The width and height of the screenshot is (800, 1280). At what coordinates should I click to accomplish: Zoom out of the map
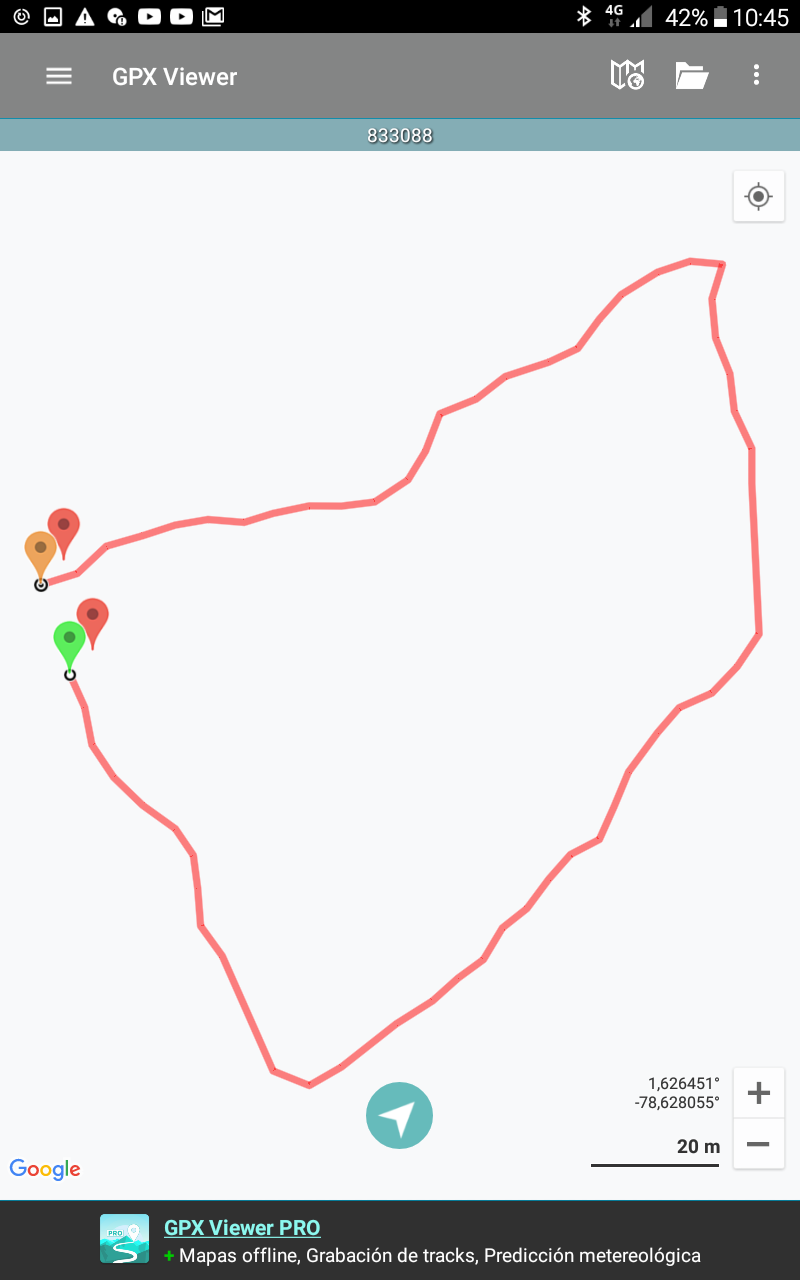pos(758,1144)
